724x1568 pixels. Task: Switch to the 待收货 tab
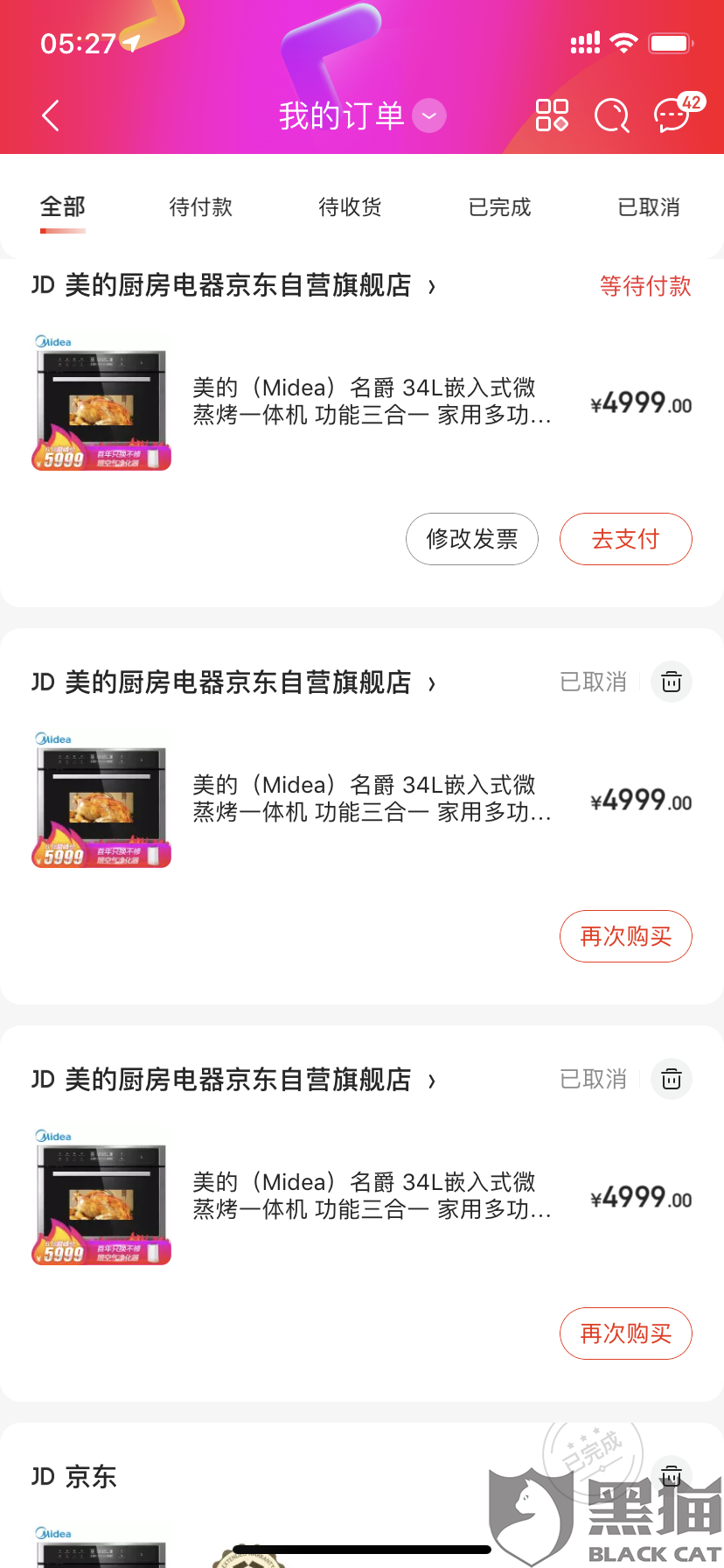(x=350, y=207)
